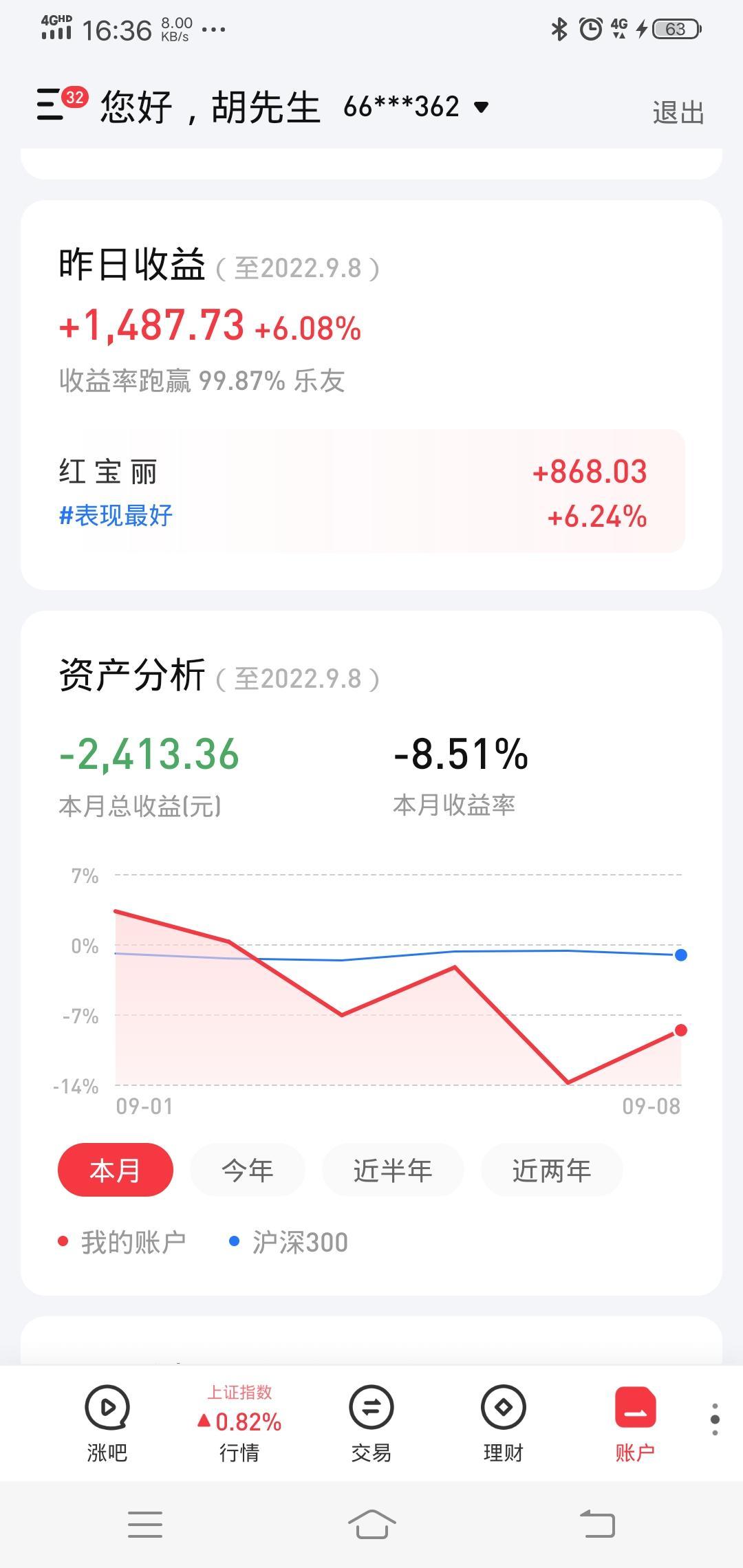Tap the system home button
This screenshot has width=743, height=1568.
pos(371,1525)
